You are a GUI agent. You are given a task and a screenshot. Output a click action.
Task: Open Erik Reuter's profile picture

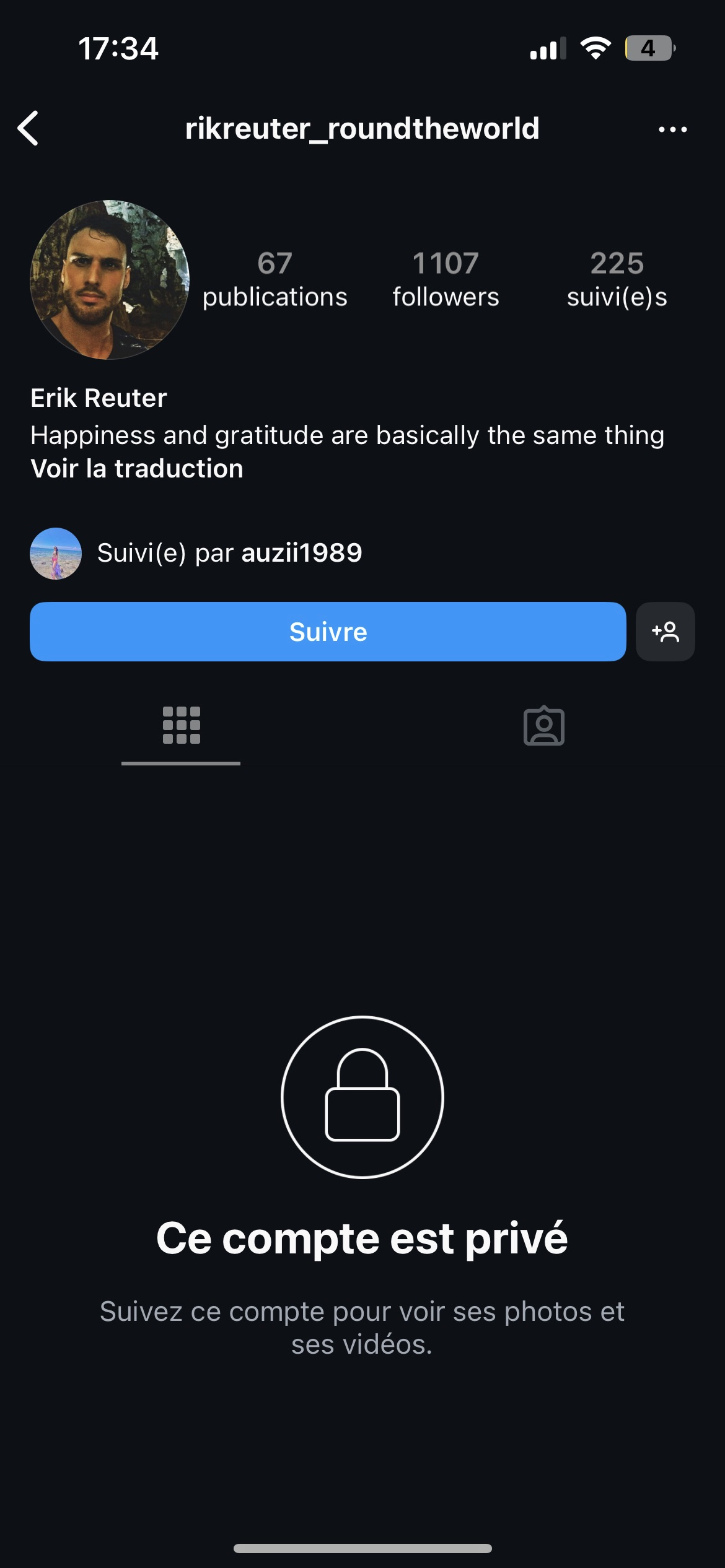(110, 279)
